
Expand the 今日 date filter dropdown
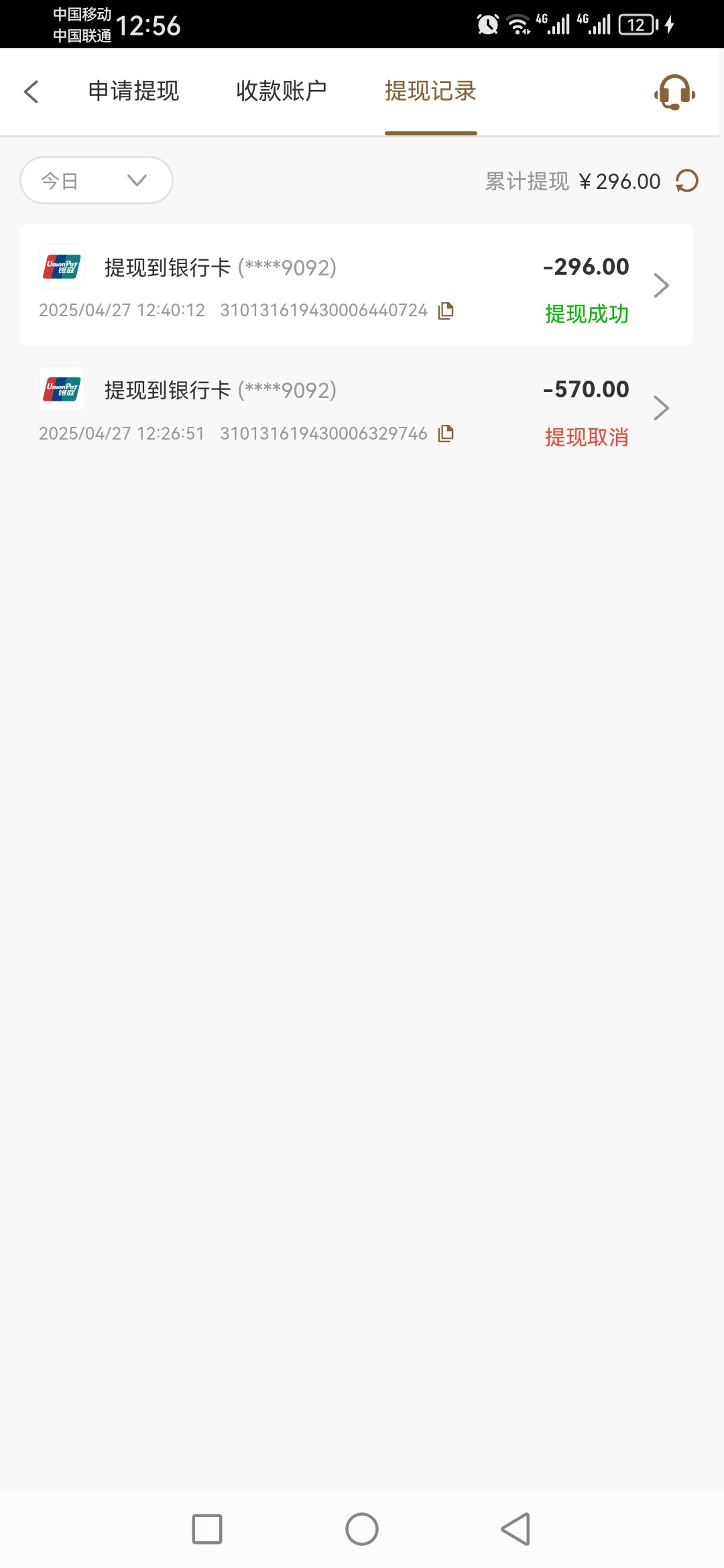click(x=97, y=180)
